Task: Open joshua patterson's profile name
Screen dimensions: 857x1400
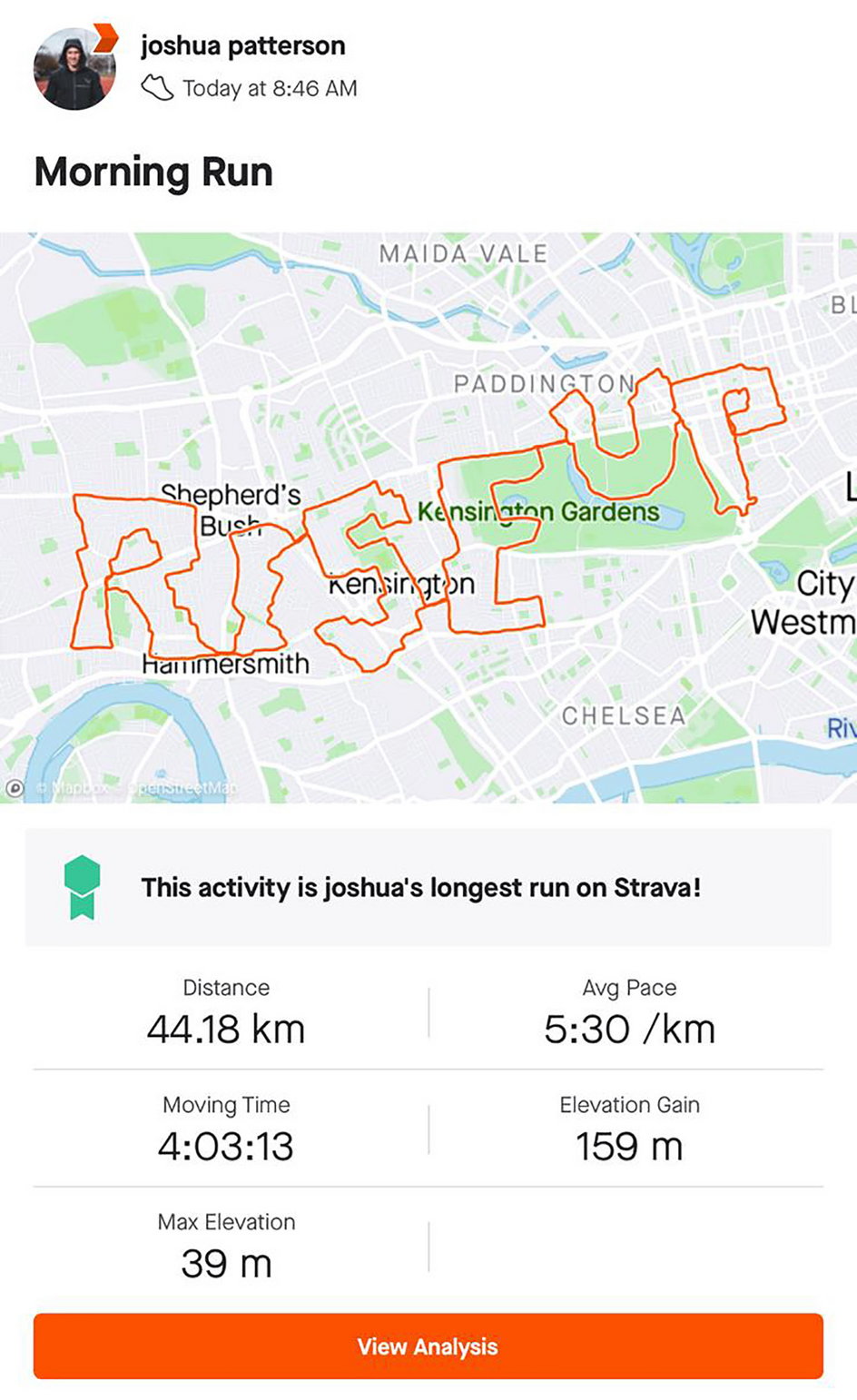Action: tap(242, 45)
